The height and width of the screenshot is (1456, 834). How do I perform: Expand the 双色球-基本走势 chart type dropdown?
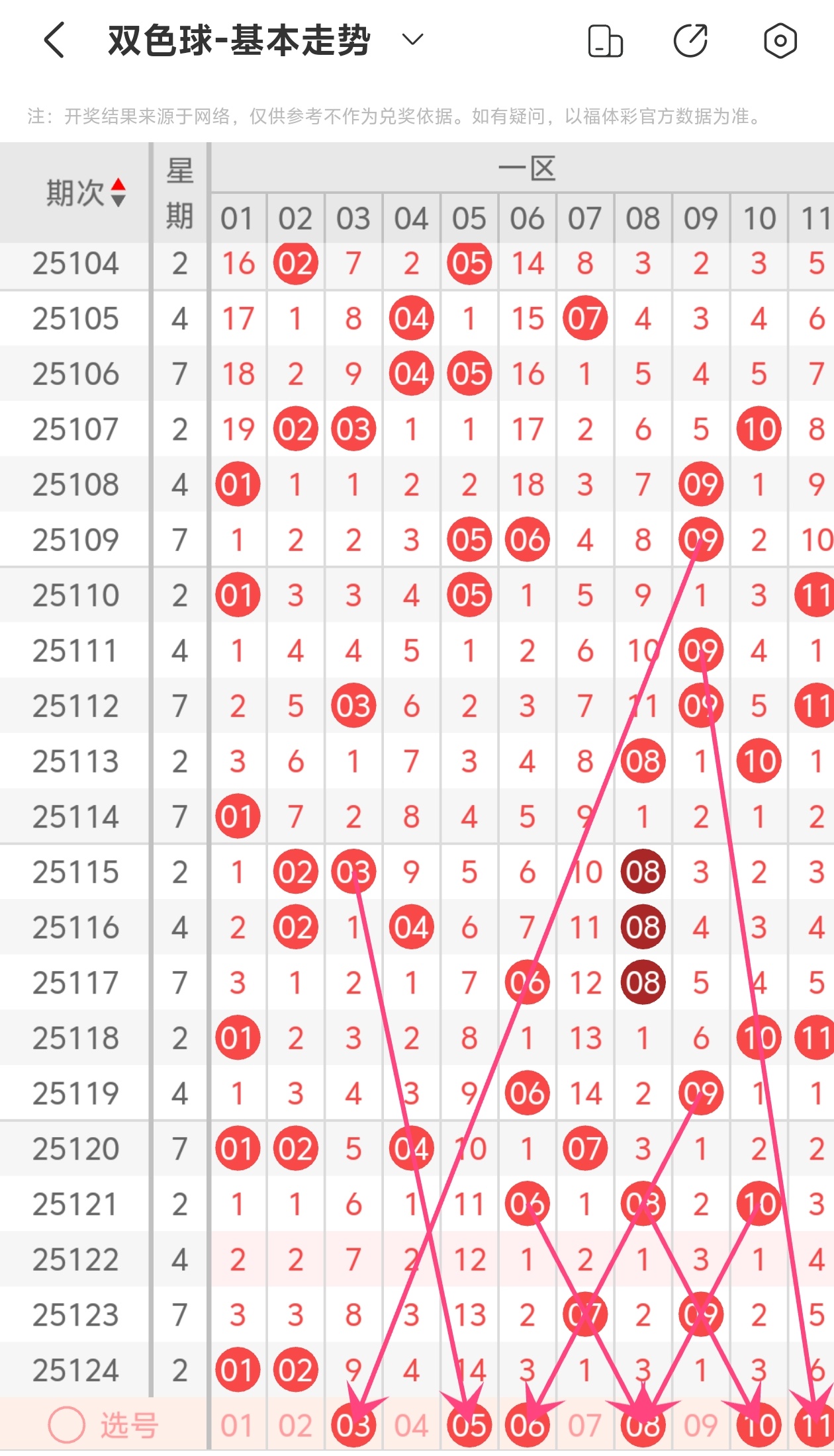(x=412, y=40)
